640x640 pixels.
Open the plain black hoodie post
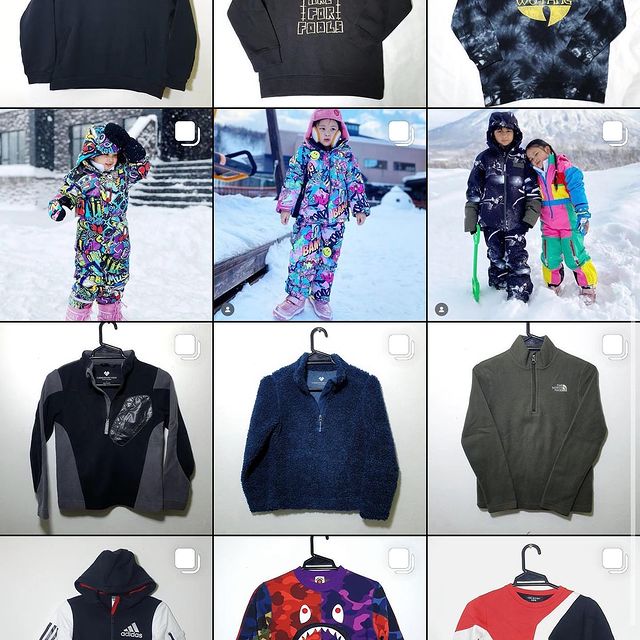point(105,50)
